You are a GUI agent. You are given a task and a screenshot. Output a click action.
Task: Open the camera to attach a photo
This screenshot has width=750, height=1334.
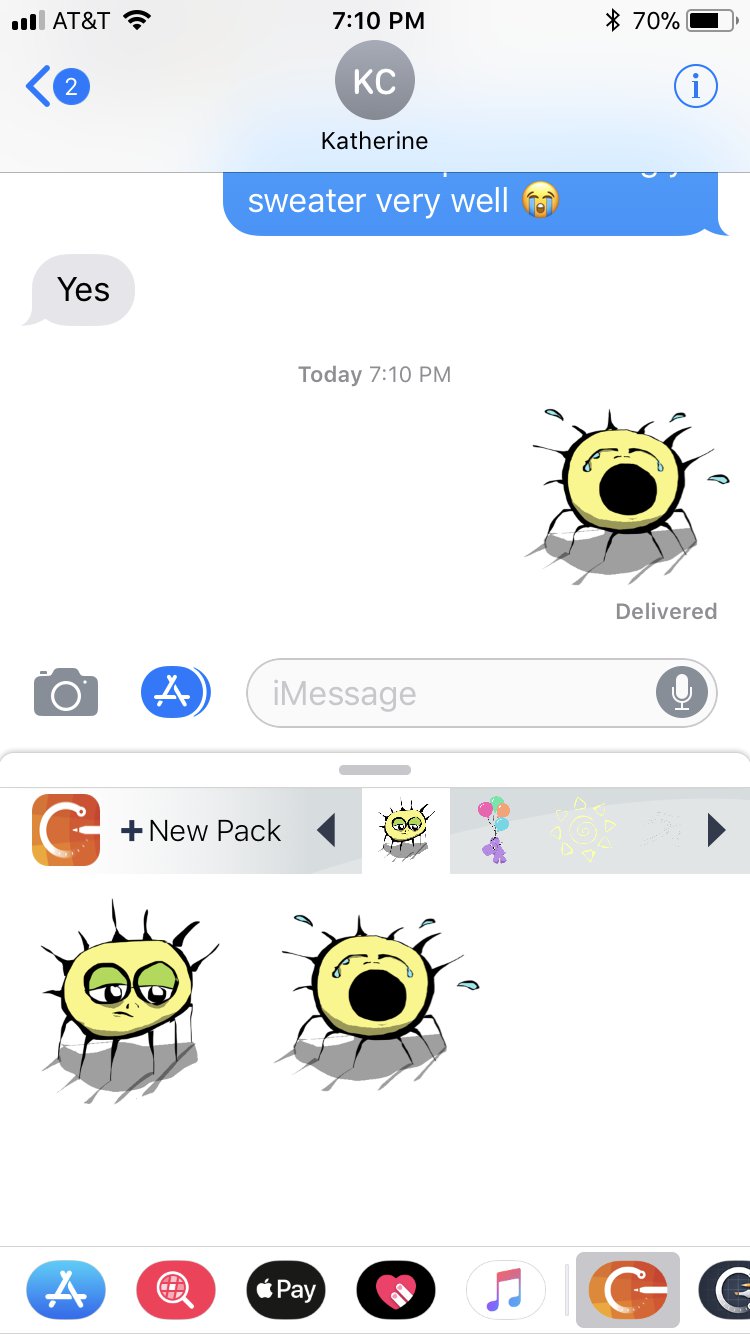65,692
